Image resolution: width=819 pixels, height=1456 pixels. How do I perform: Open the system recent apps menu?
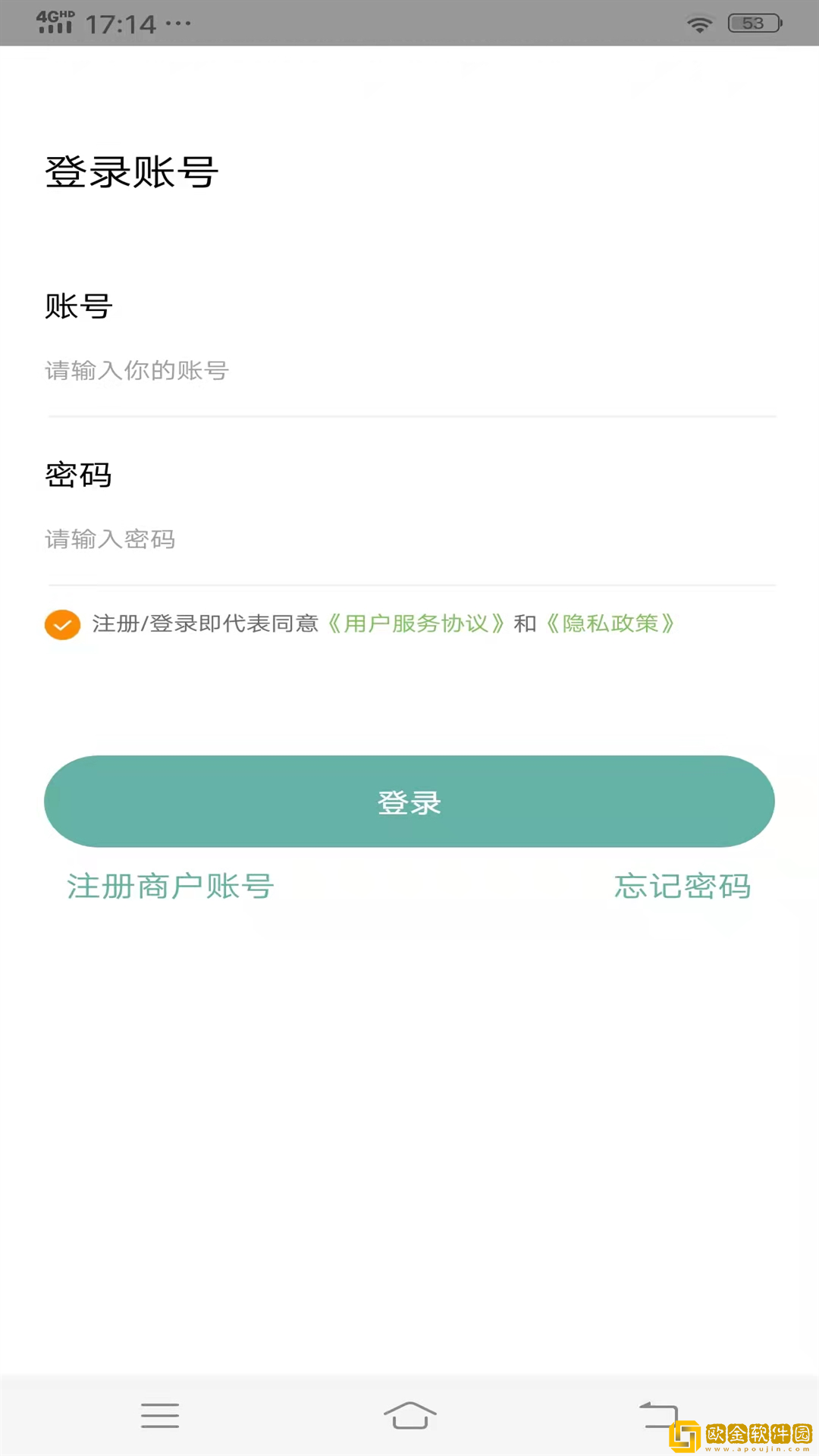(x=160, y=1415)
